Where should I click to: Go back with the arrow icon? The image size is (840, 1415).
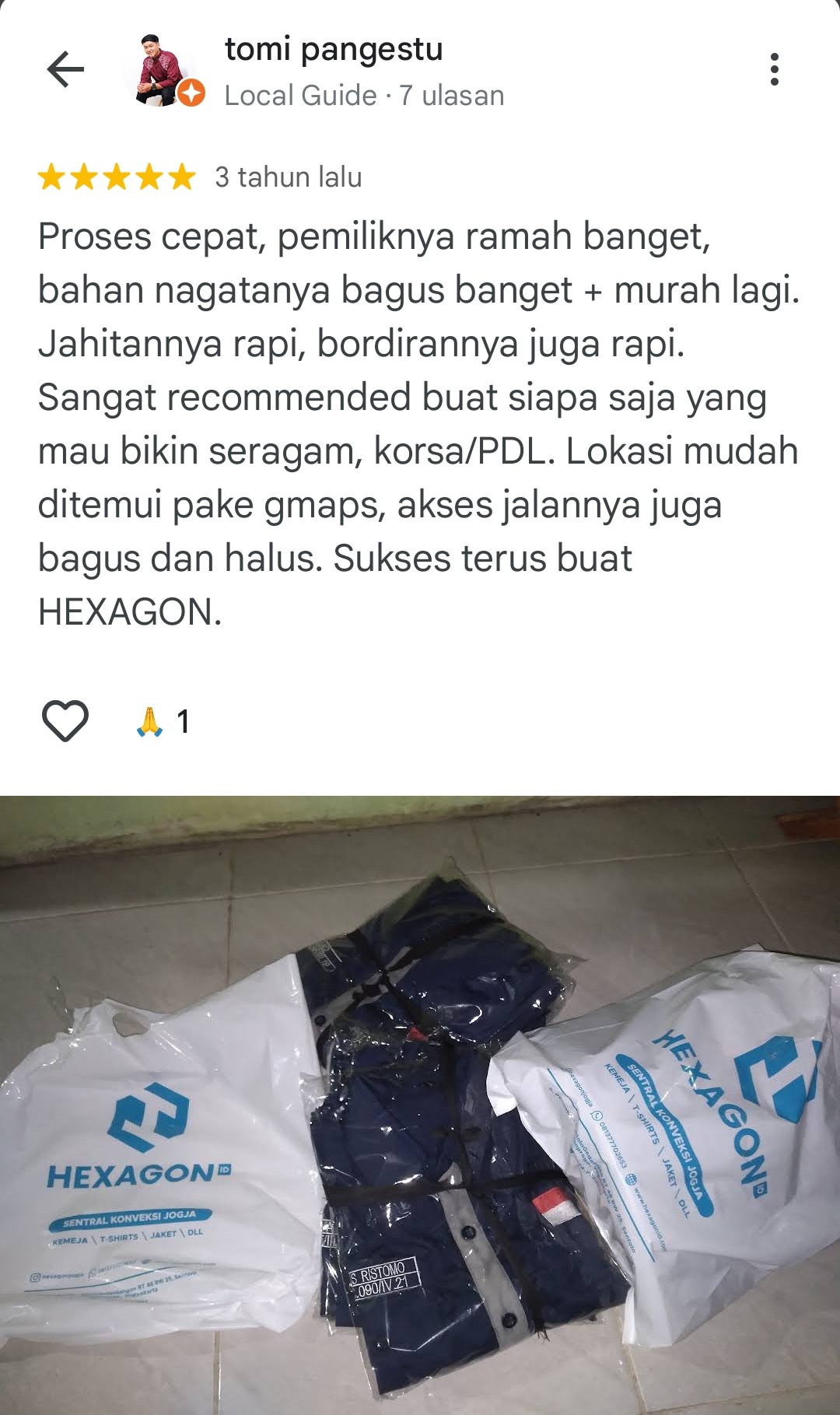click(x=65, y=70)
